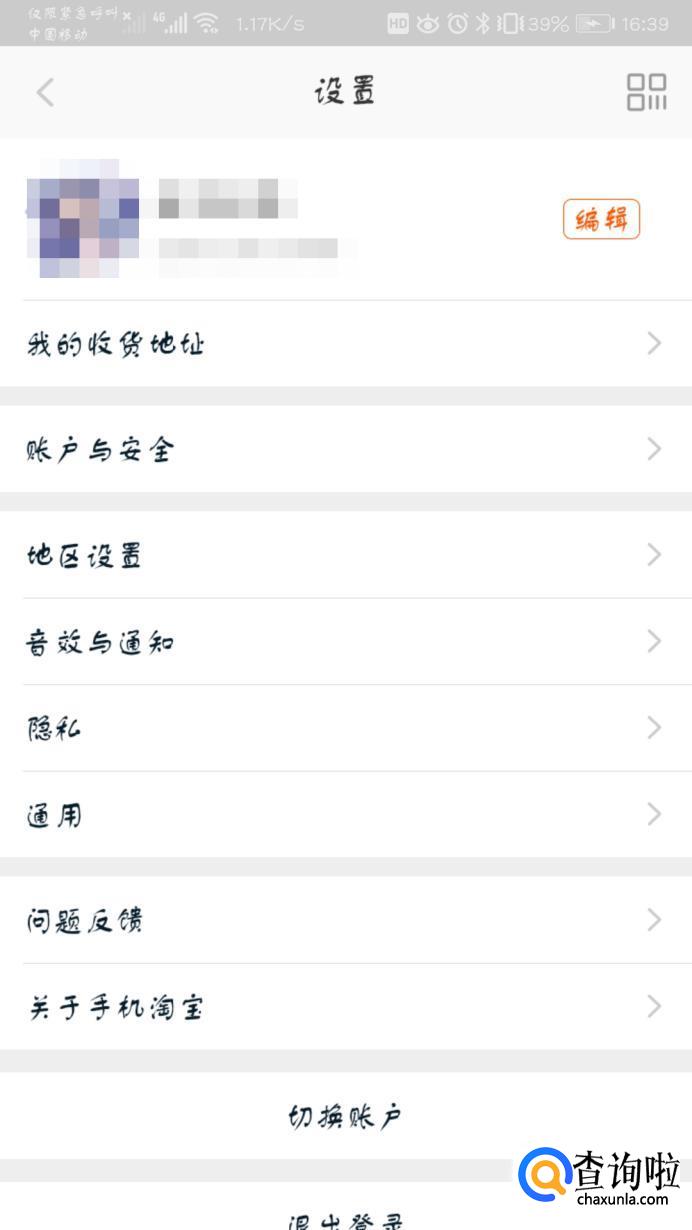This screenshot has width=692, height=1230.
Task: Open 问题反馈
Action: (345, 920)
